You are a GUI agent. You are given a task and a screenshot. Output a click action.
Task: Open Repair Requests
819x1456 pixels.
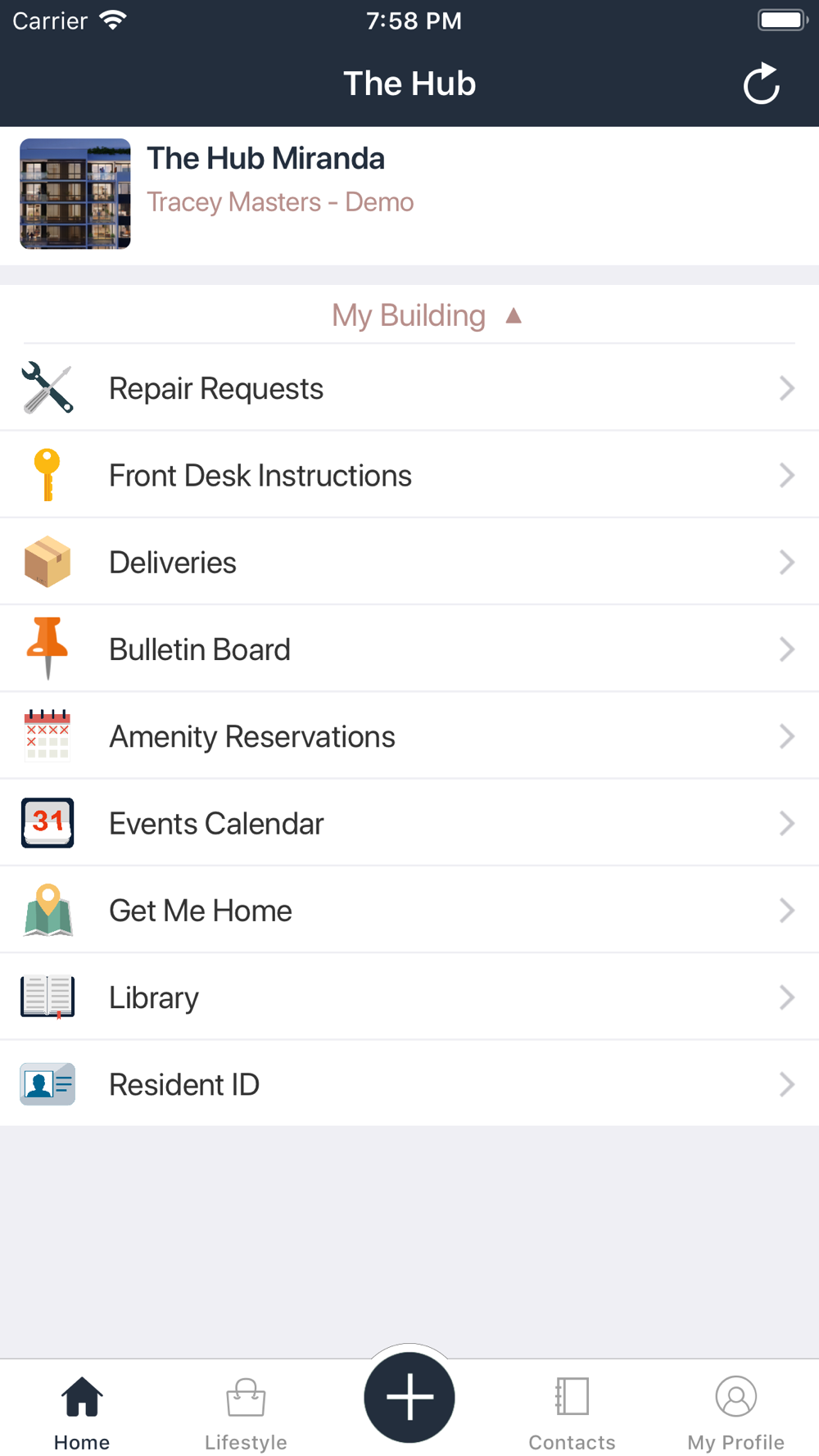pyautogui.click(x=409, y=388)
